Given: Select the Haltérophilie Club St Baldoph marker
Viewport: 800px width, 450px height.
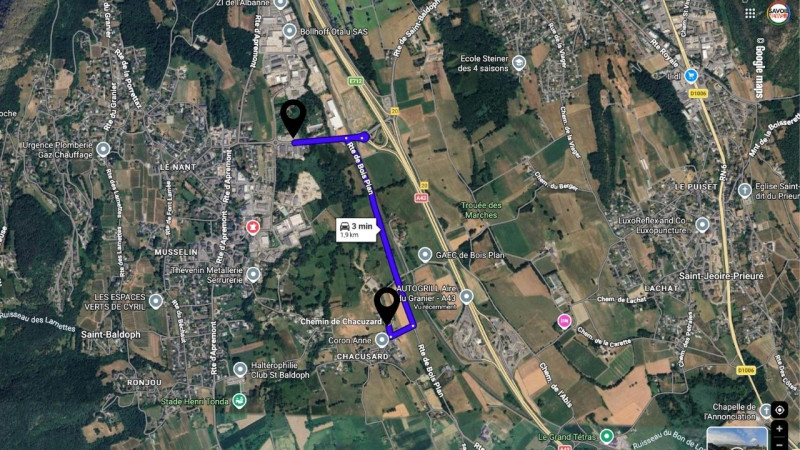Looking at the screenshot, I should point(239,369).
